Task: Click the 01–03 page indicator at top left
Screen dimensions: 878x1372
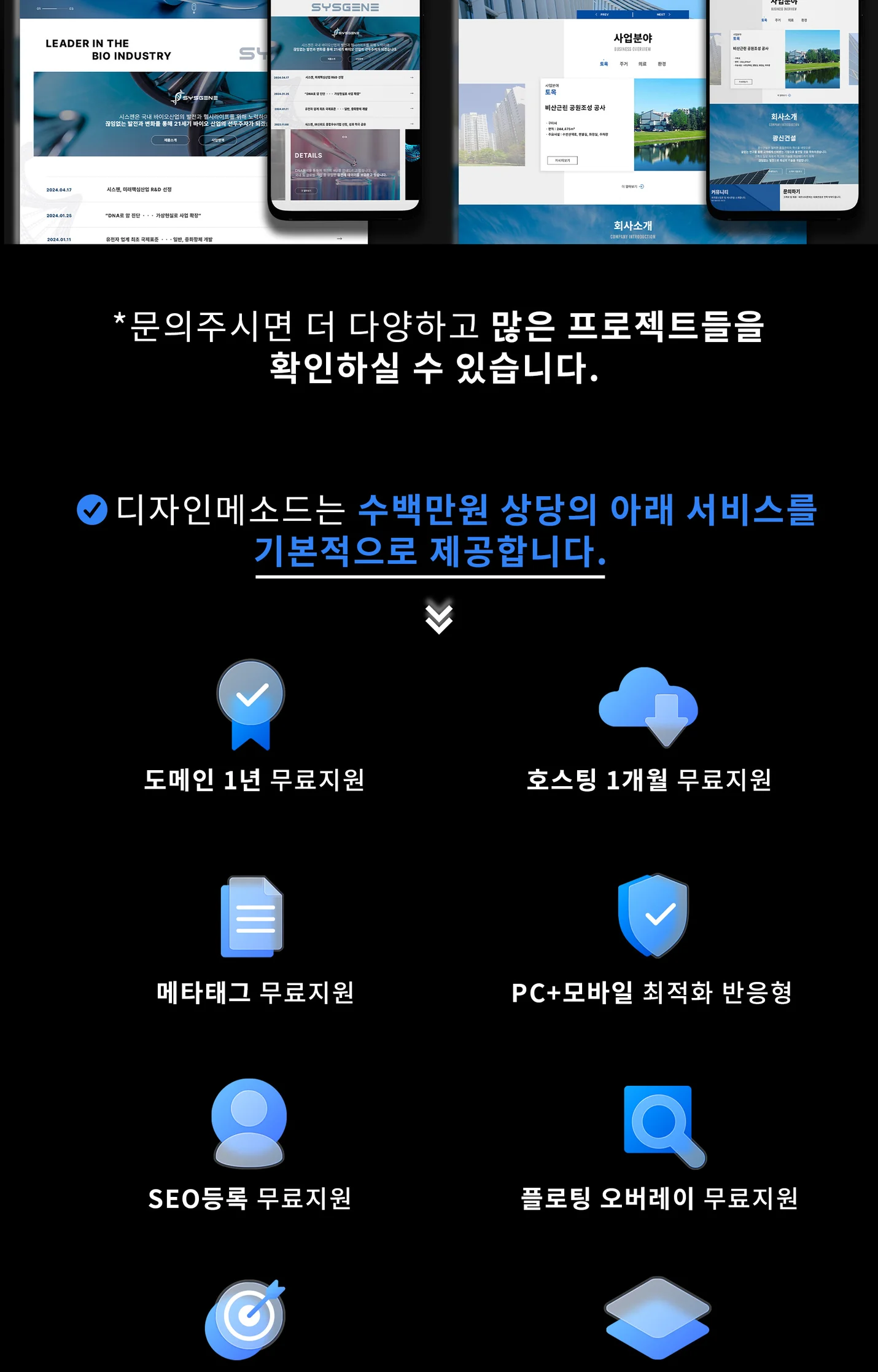Action: point(55,9)
